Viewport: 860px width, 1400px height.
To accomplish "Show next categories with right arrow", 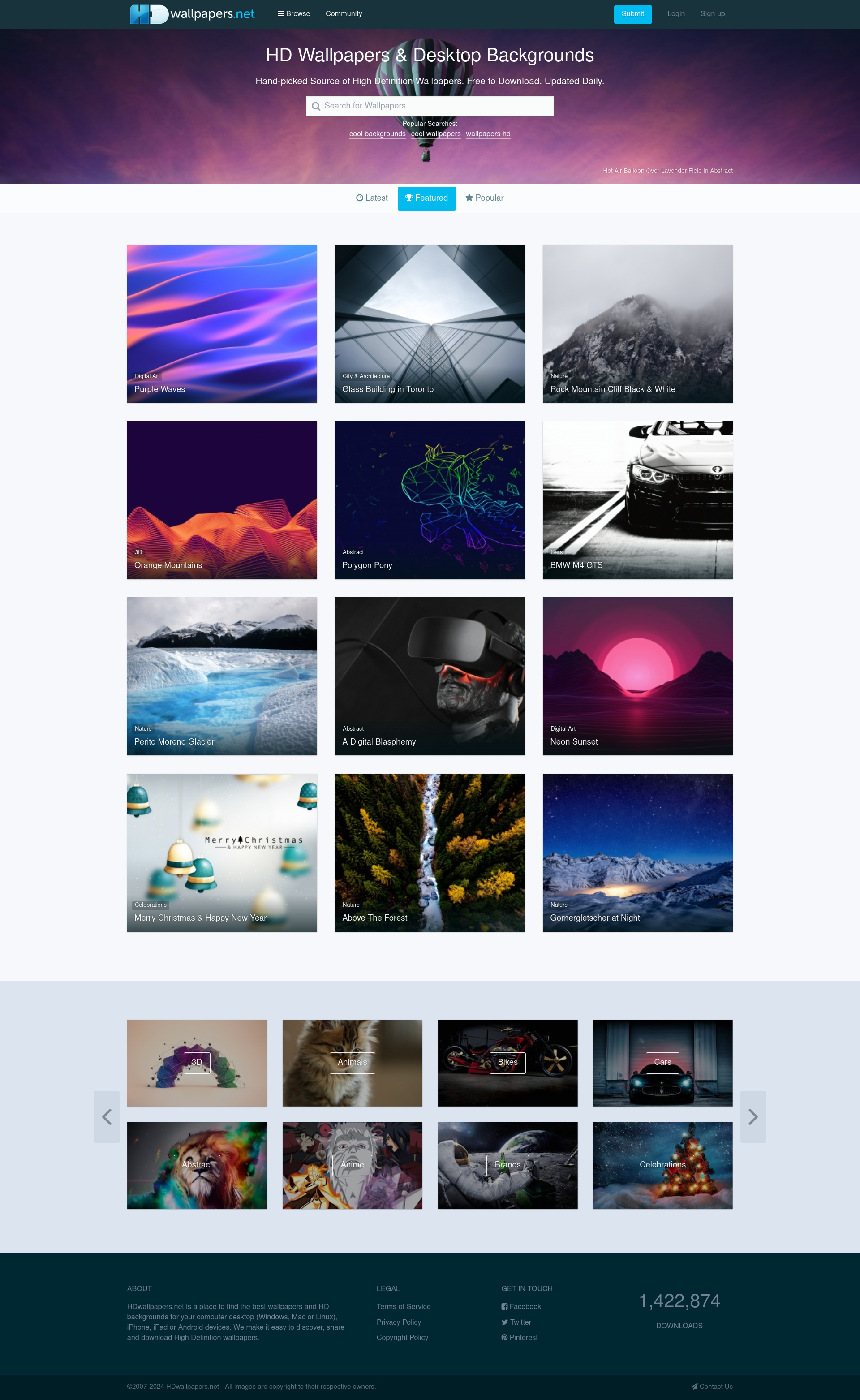I will coord(752,1116).
